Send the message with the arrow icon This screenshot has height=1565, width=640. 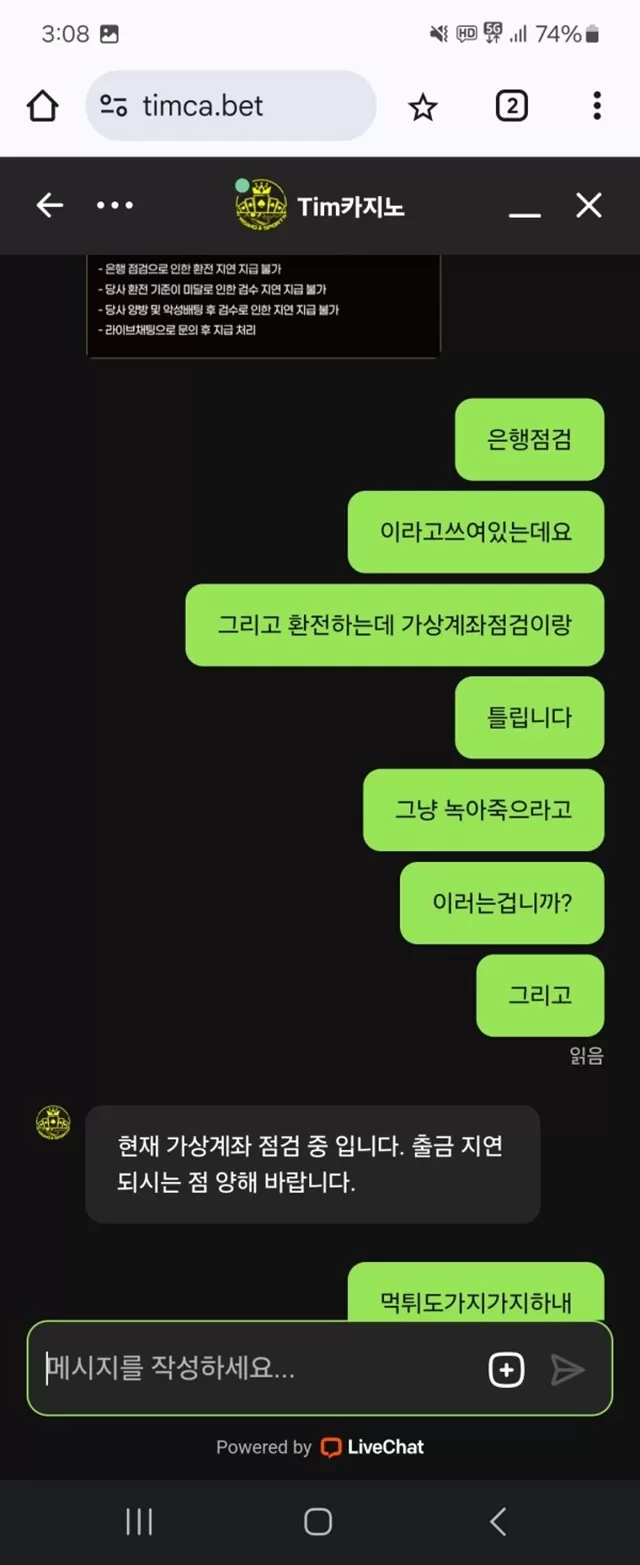567,1369
